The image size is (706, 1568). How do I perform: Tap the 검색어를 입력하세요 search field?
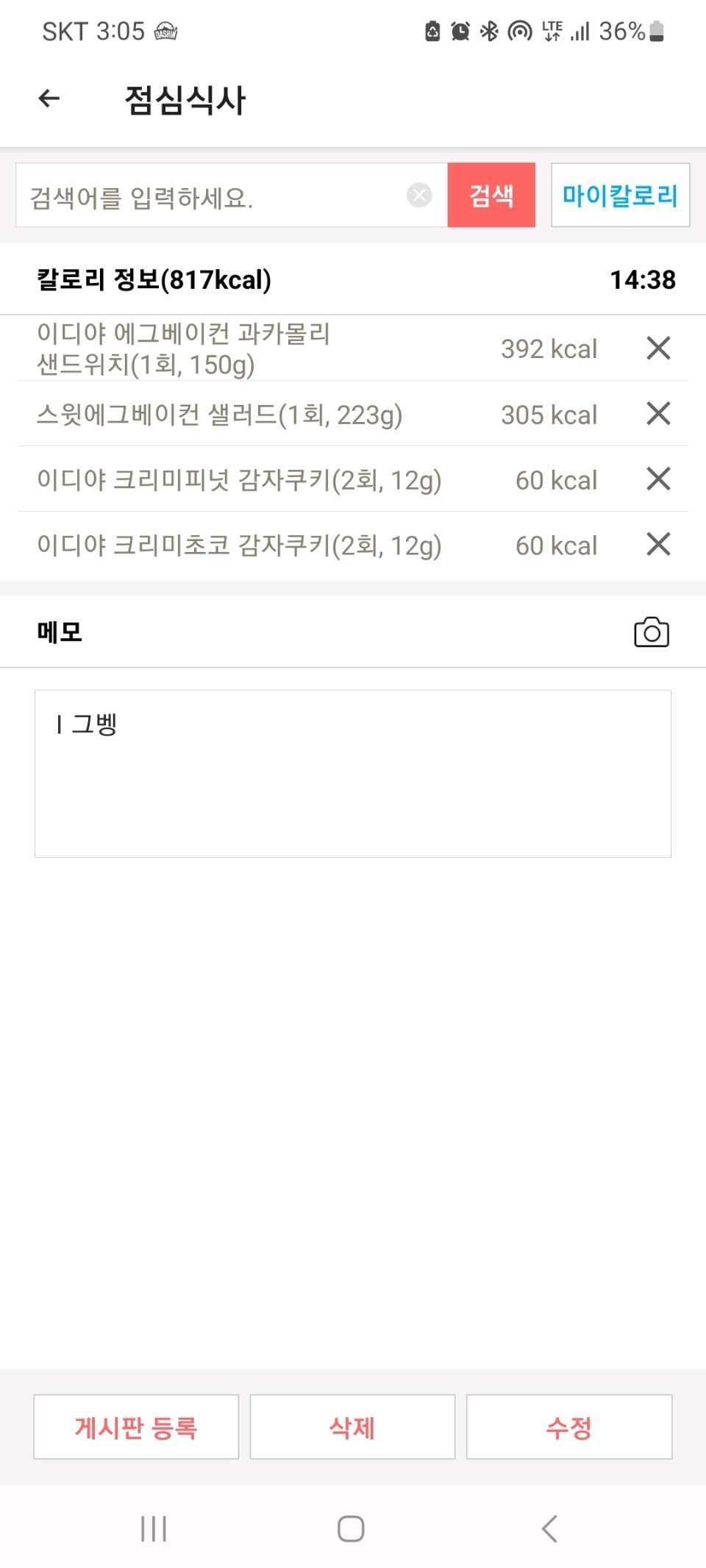click(213, 196)
